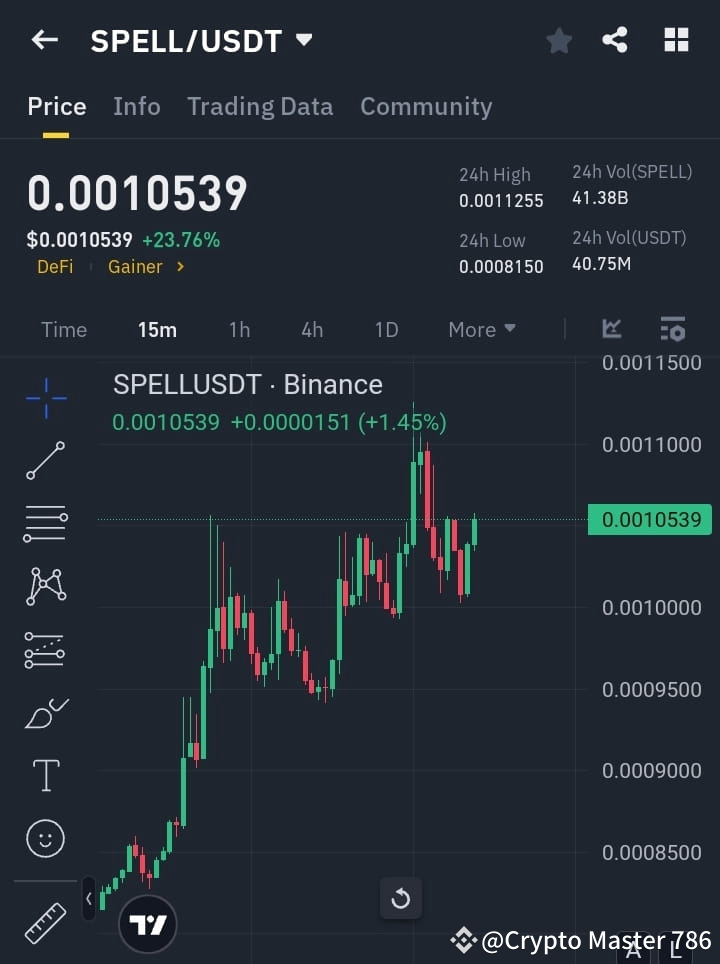This screenshot has height=964, width=720.
Task: Open chart settings via the gear-chart icon
Action: pos(673,329)
